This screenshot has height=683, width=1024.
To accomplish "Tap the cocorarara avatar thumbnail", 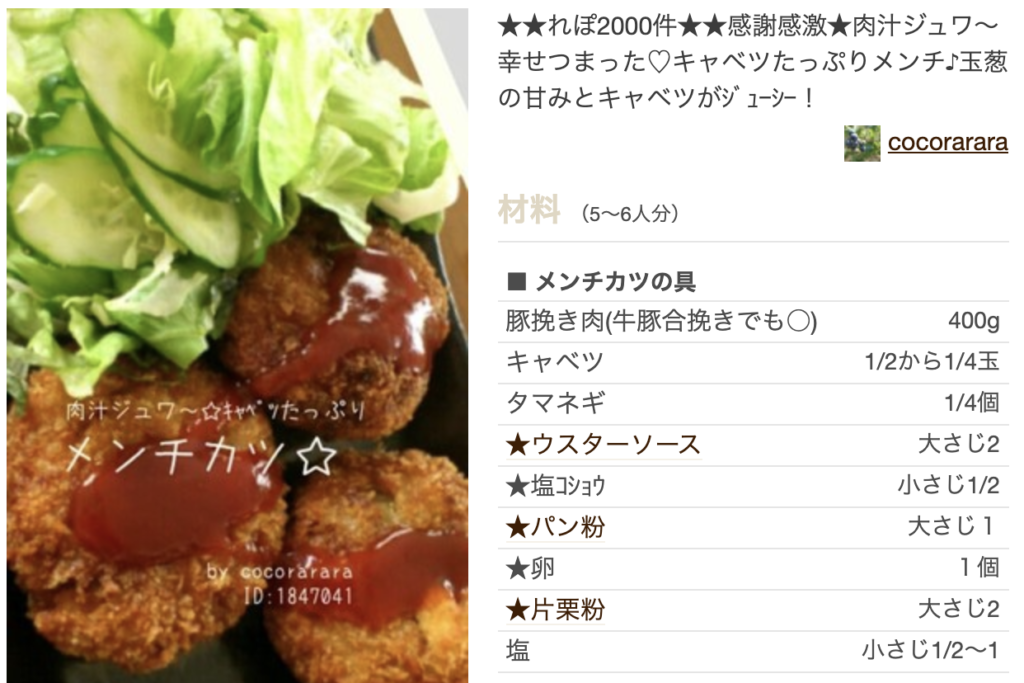I will point(862,143).
